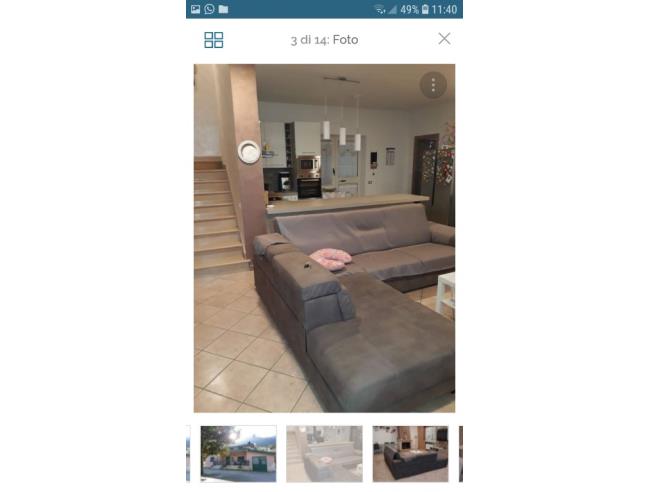This screenshot has width=648, height=492.
Task: Close the photo viewer
Action: click(444, 39)
